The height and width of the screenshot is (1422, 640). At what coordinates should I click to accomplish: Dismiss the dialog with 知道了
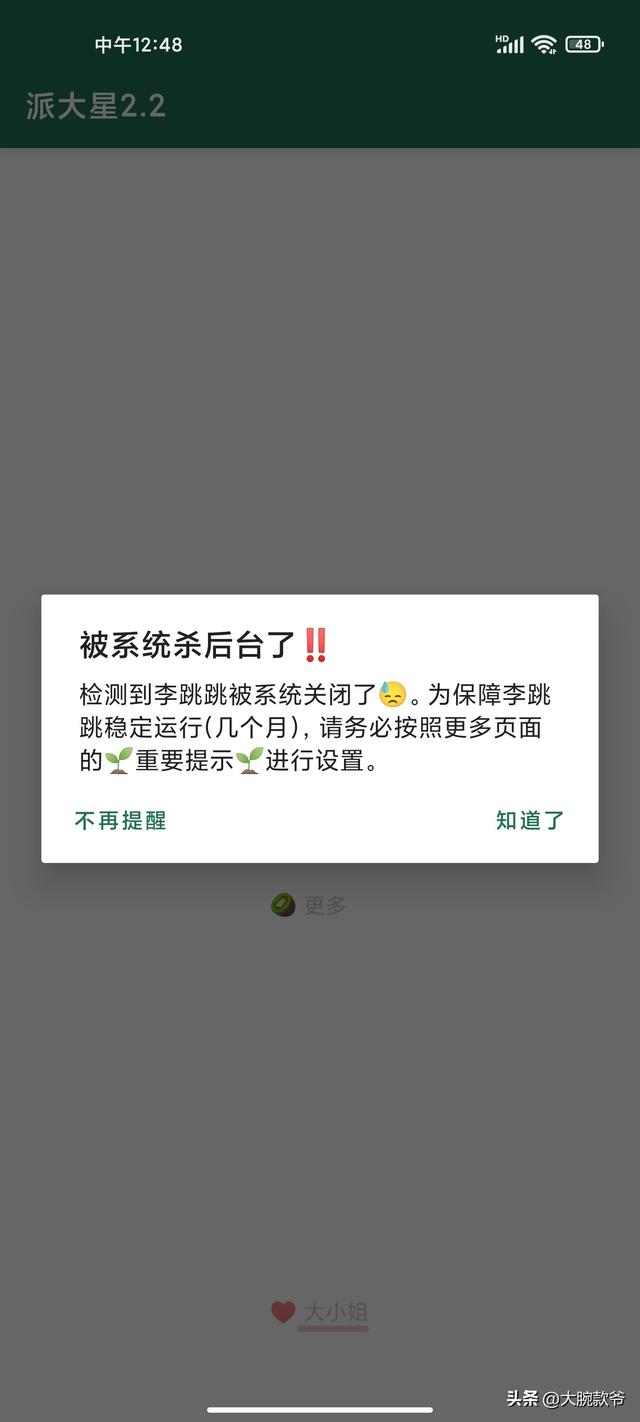530,821
